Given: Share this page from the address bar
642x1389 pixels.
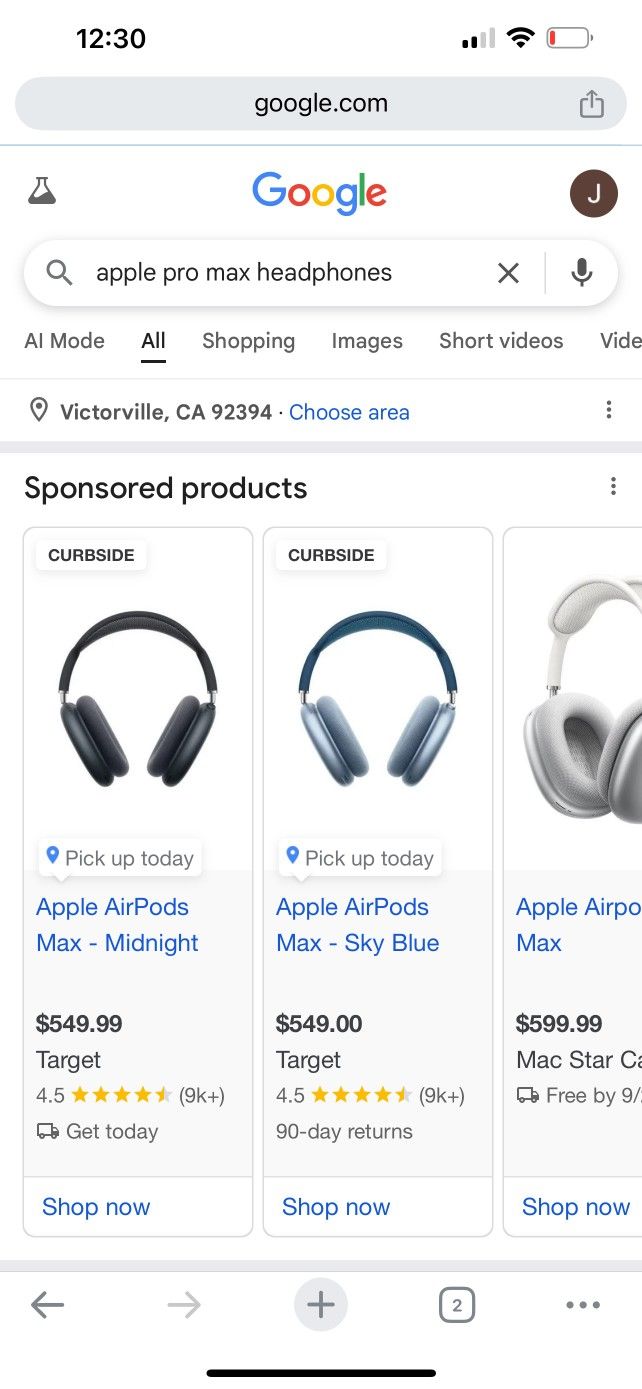Looking at the screenshot, I should (592, 104).
